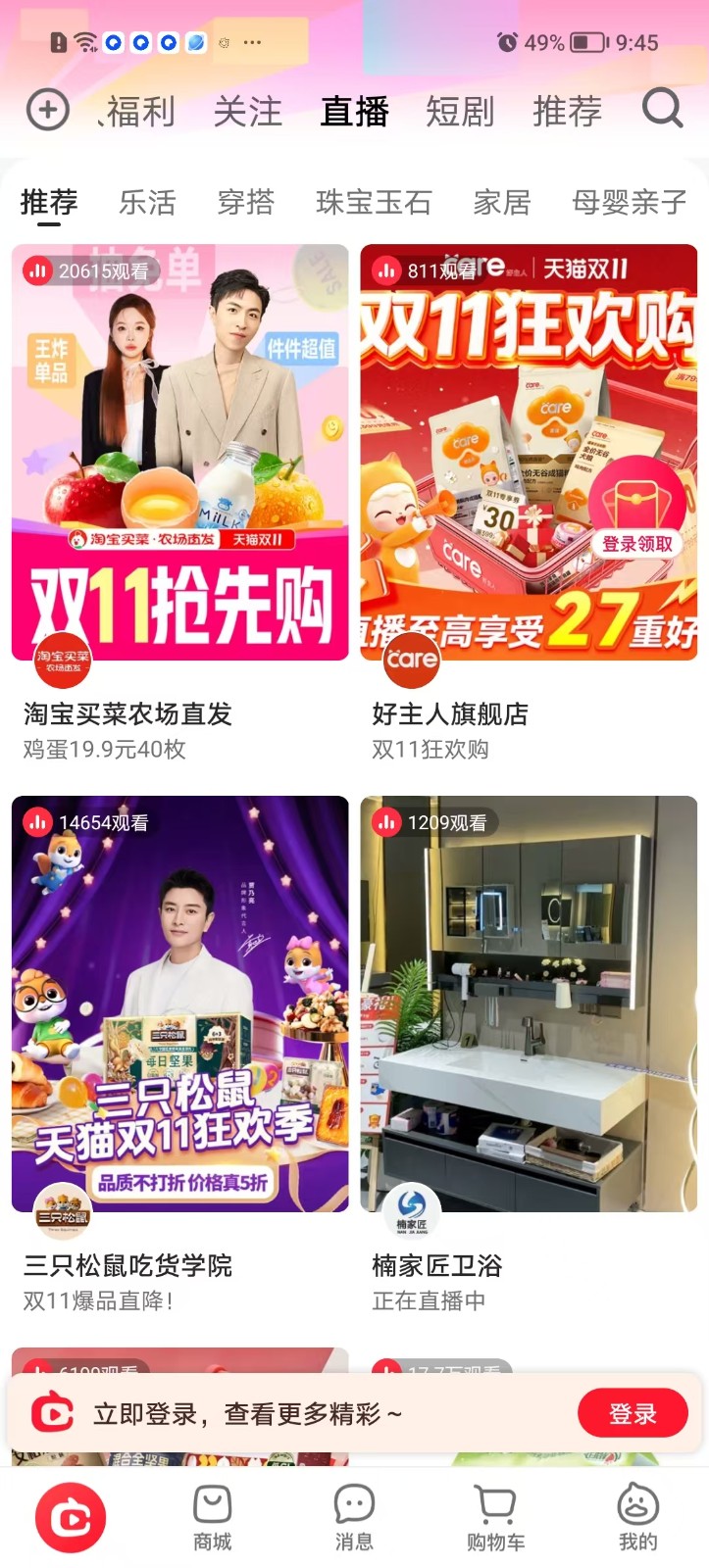
Task: Open the 短剧 top tab
Action: click(460, 112)
